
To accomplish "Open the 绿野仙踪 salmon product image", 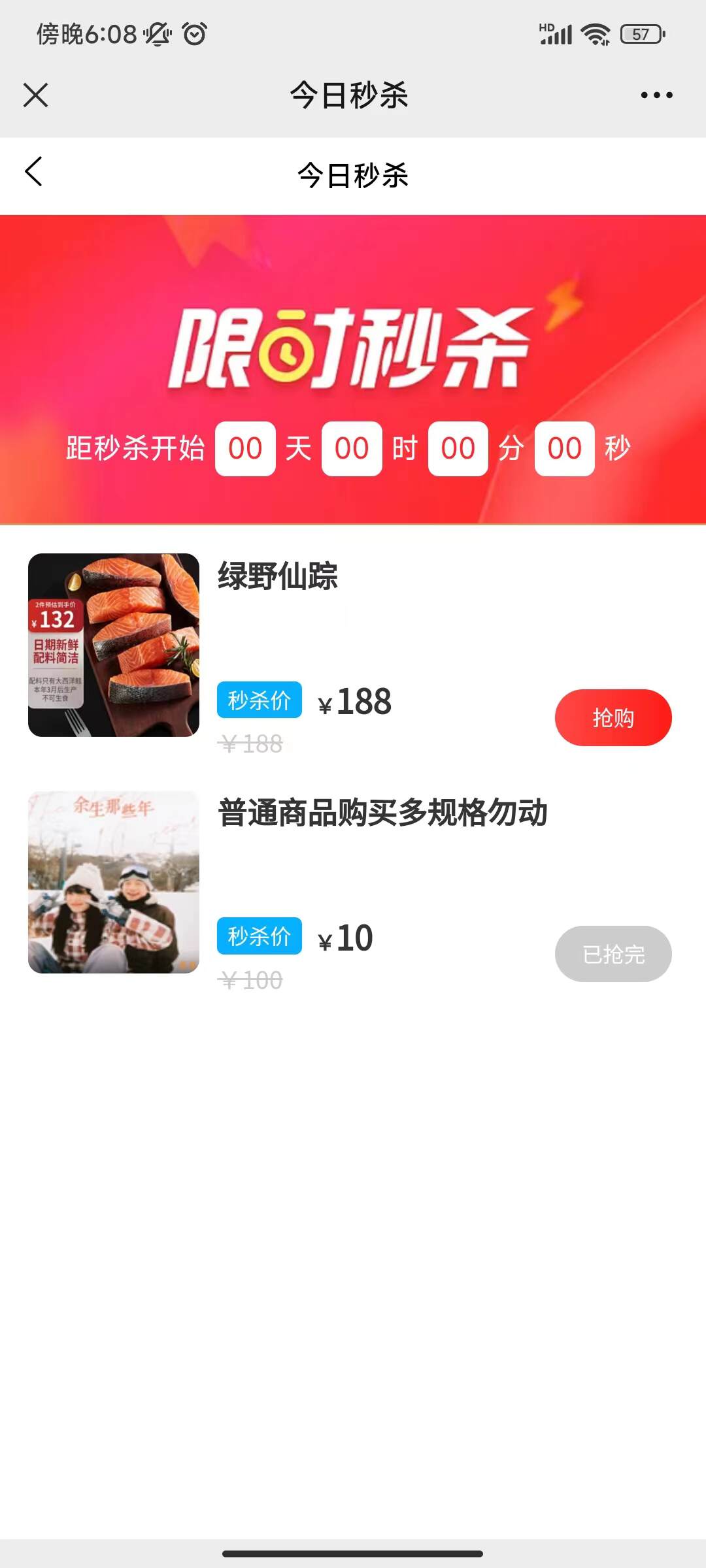I will coord(114,645).
